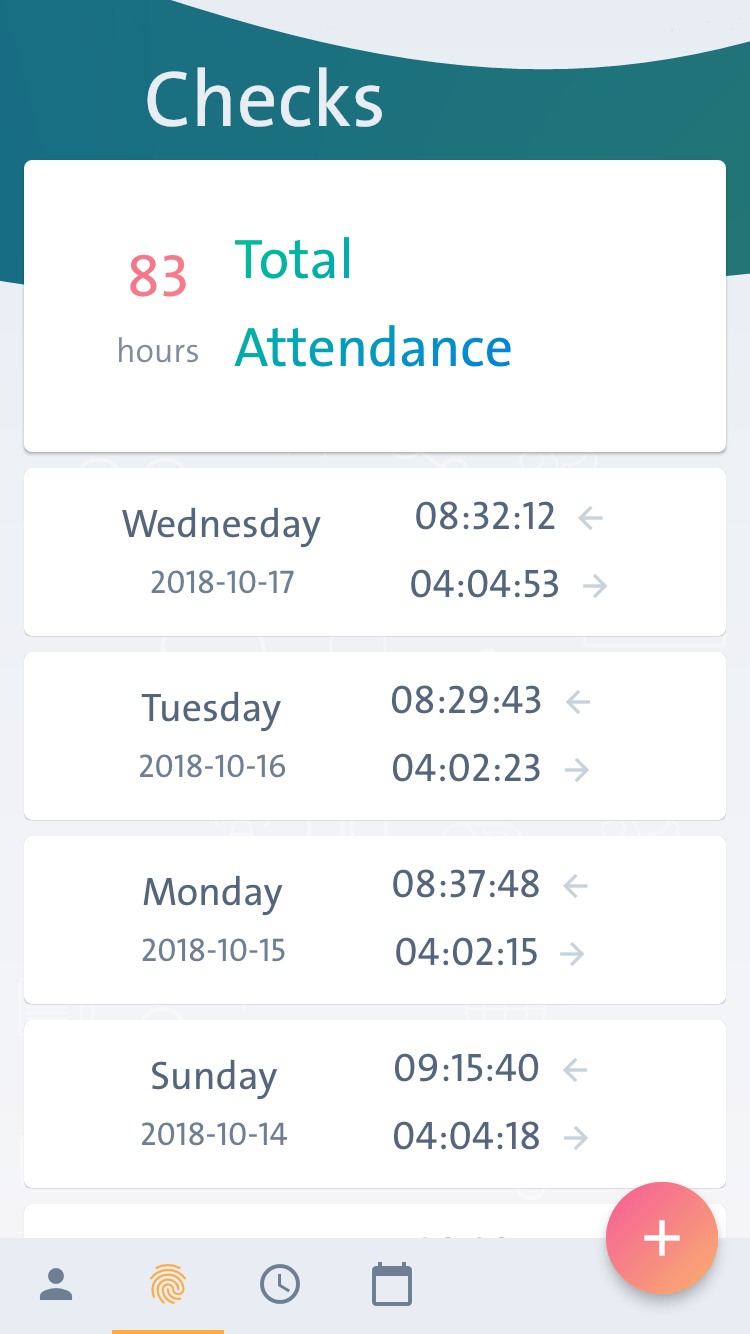Open the Tuesday 2018-10-16 check record
The width and height of the screenshot is (750, 1334).
pyautogui.click(x=375, y=736)
